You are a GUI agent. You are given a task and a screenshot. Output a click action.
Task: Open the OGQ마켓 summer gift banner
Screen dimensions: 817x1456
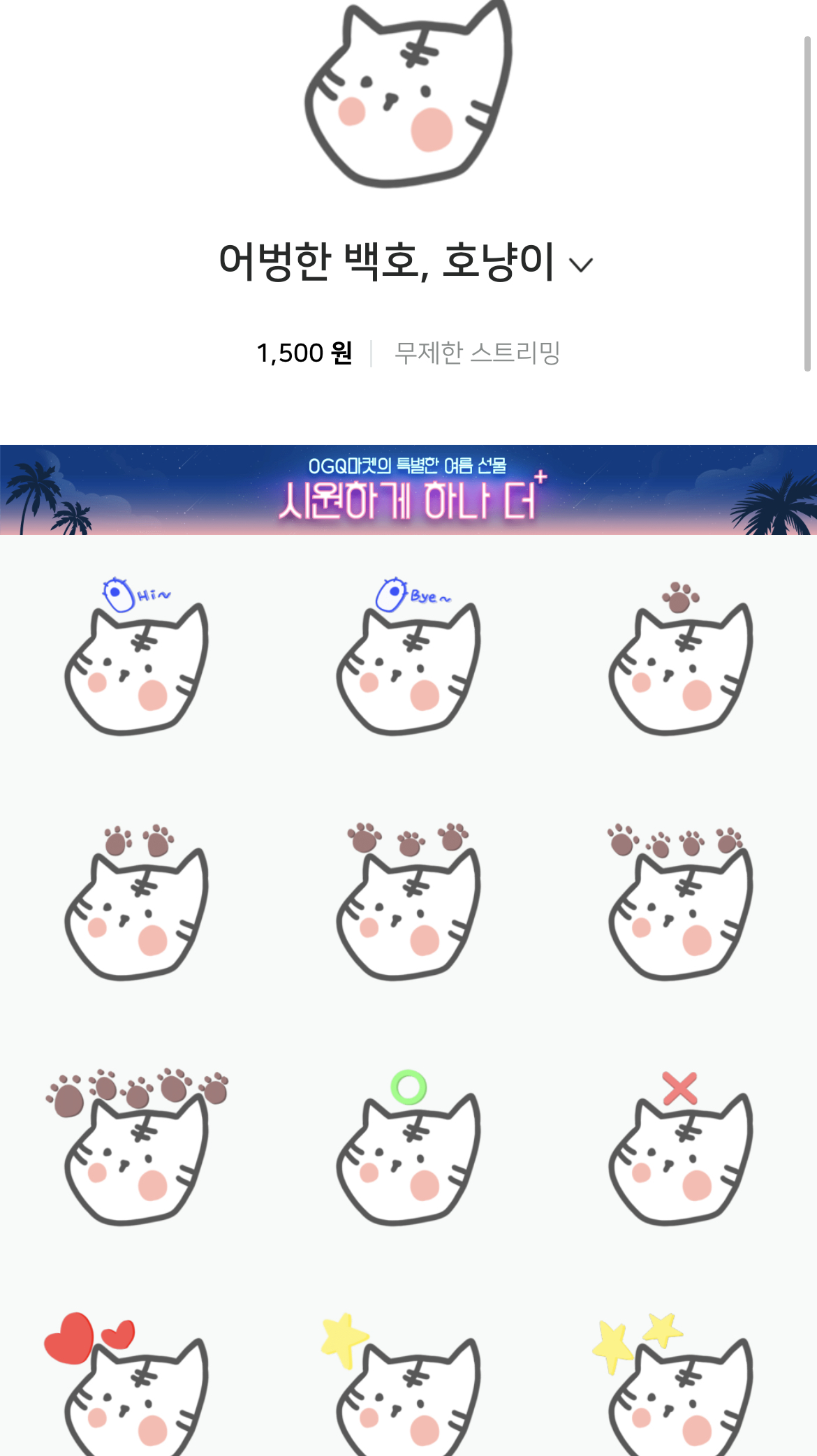point(408,490)
